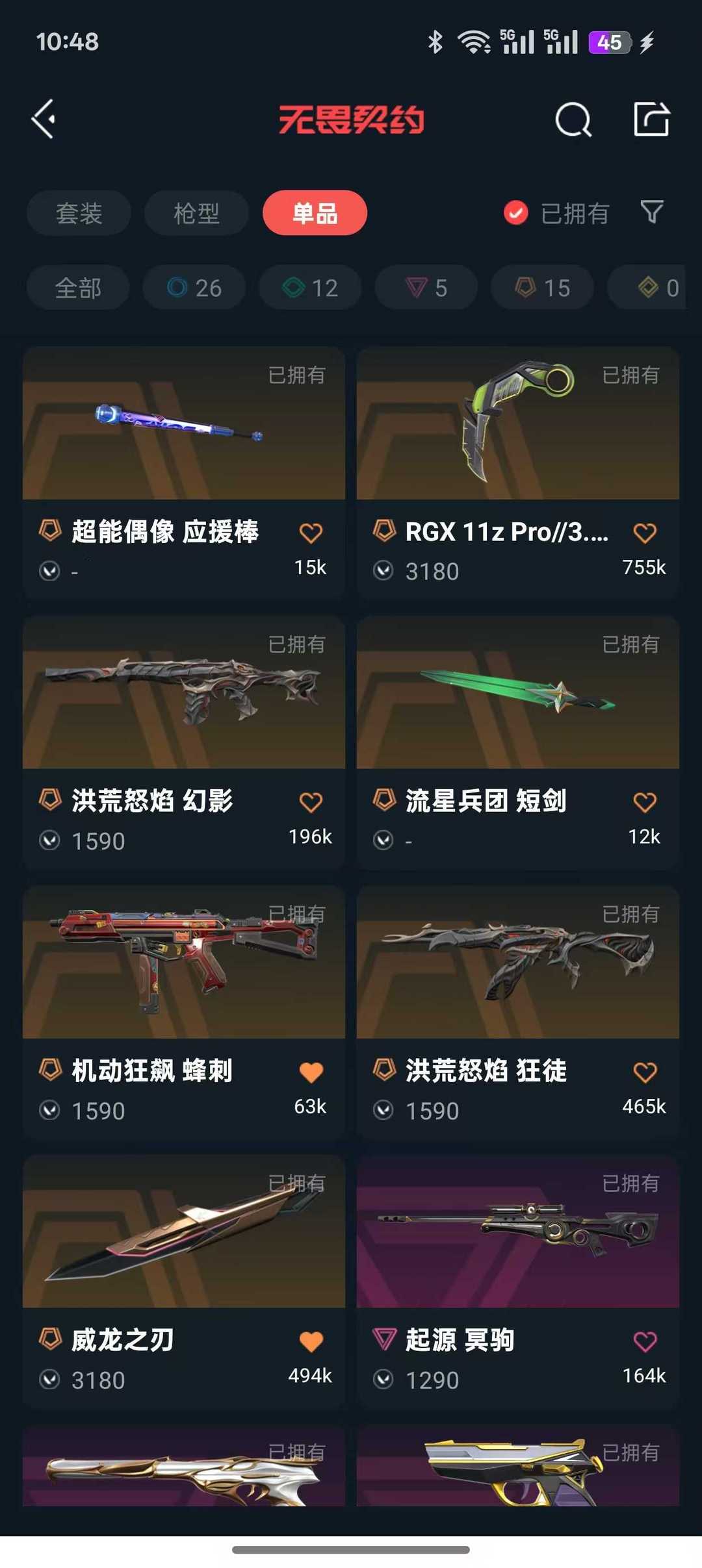Viewport: 702px width, 1568px height.
Task: Switch to the 枪型 tab
Action: click(x=196, y=213)
